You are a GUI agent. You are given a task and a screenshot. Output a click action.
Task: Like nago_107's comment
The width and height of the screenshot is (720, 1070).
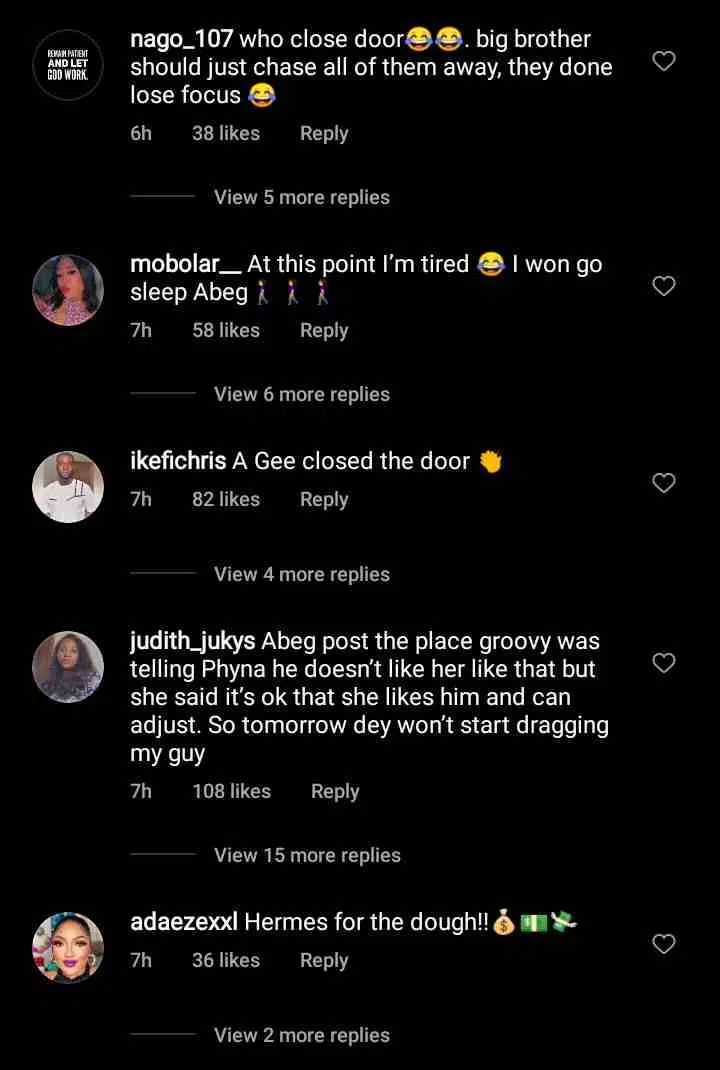[x=664, y=62]
